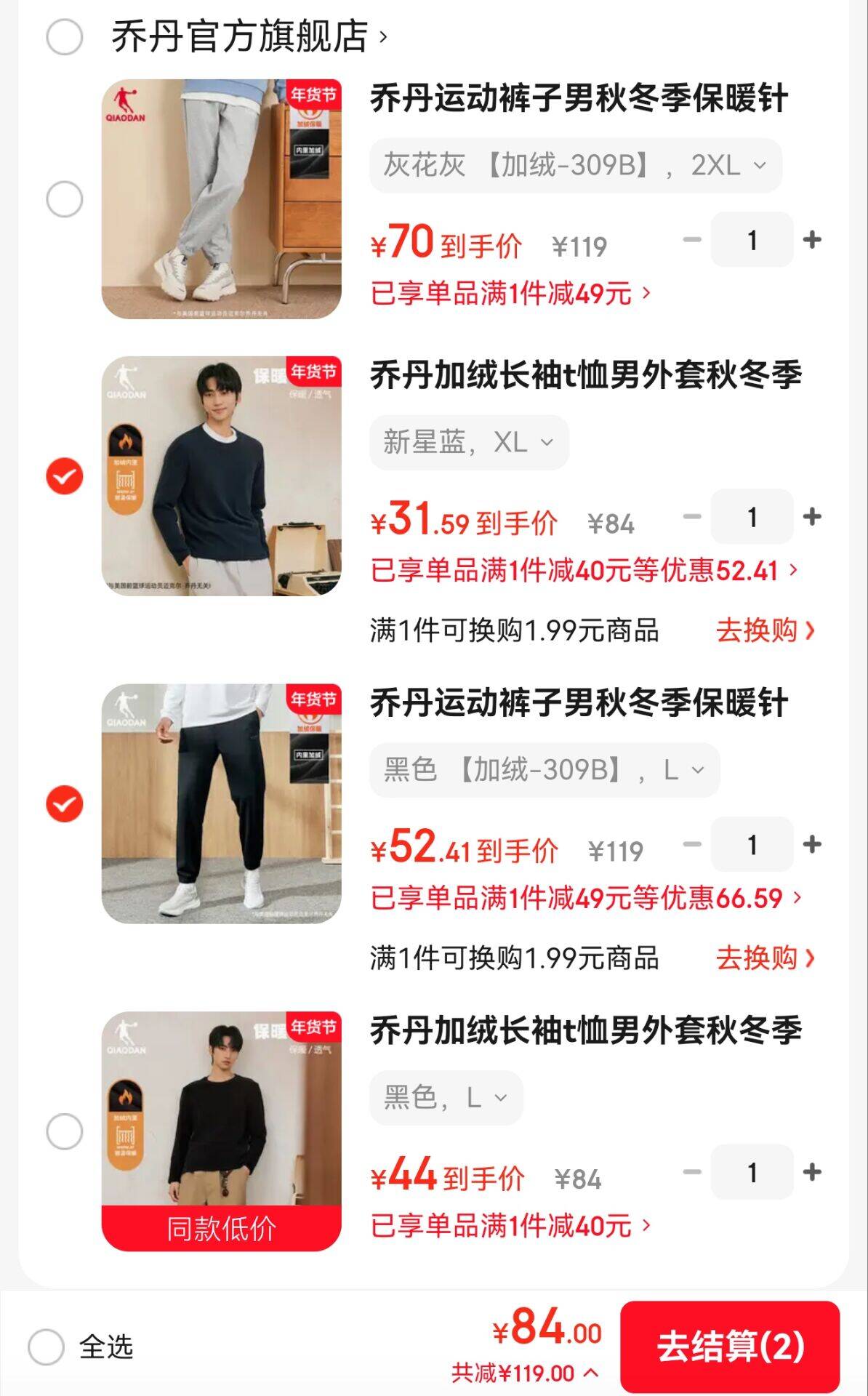Change the 黑色, L shirt variant
This screenshot has width=868, height=1396.
tap(446, 1098)
